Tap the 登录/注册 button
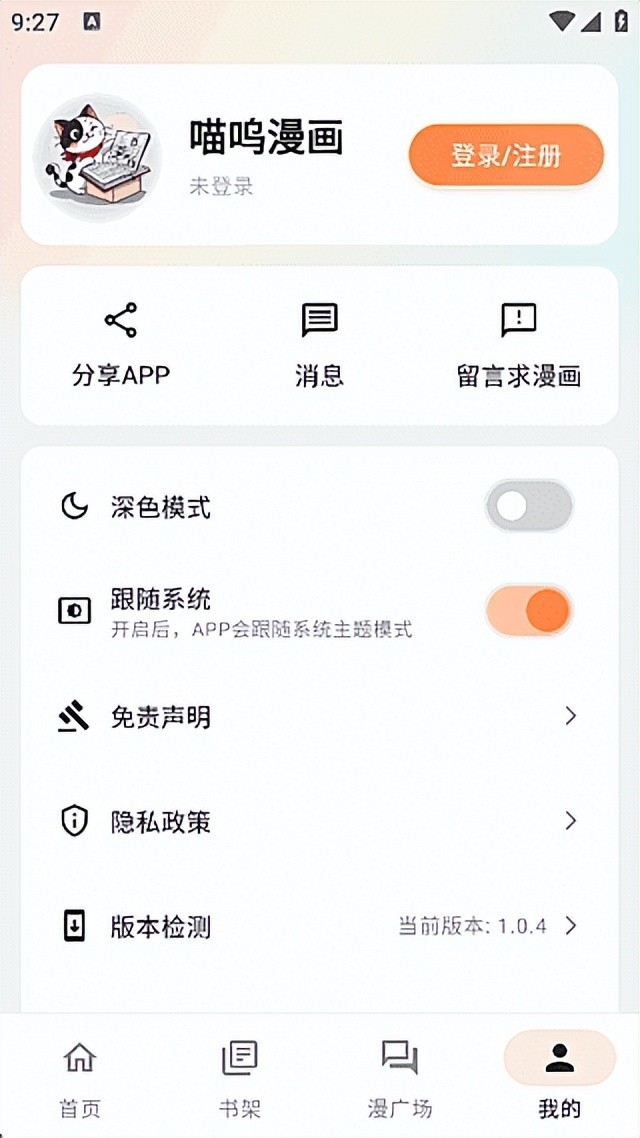Screen dimensions: 640x1138 pyautogui.click(x=506, y=156)
